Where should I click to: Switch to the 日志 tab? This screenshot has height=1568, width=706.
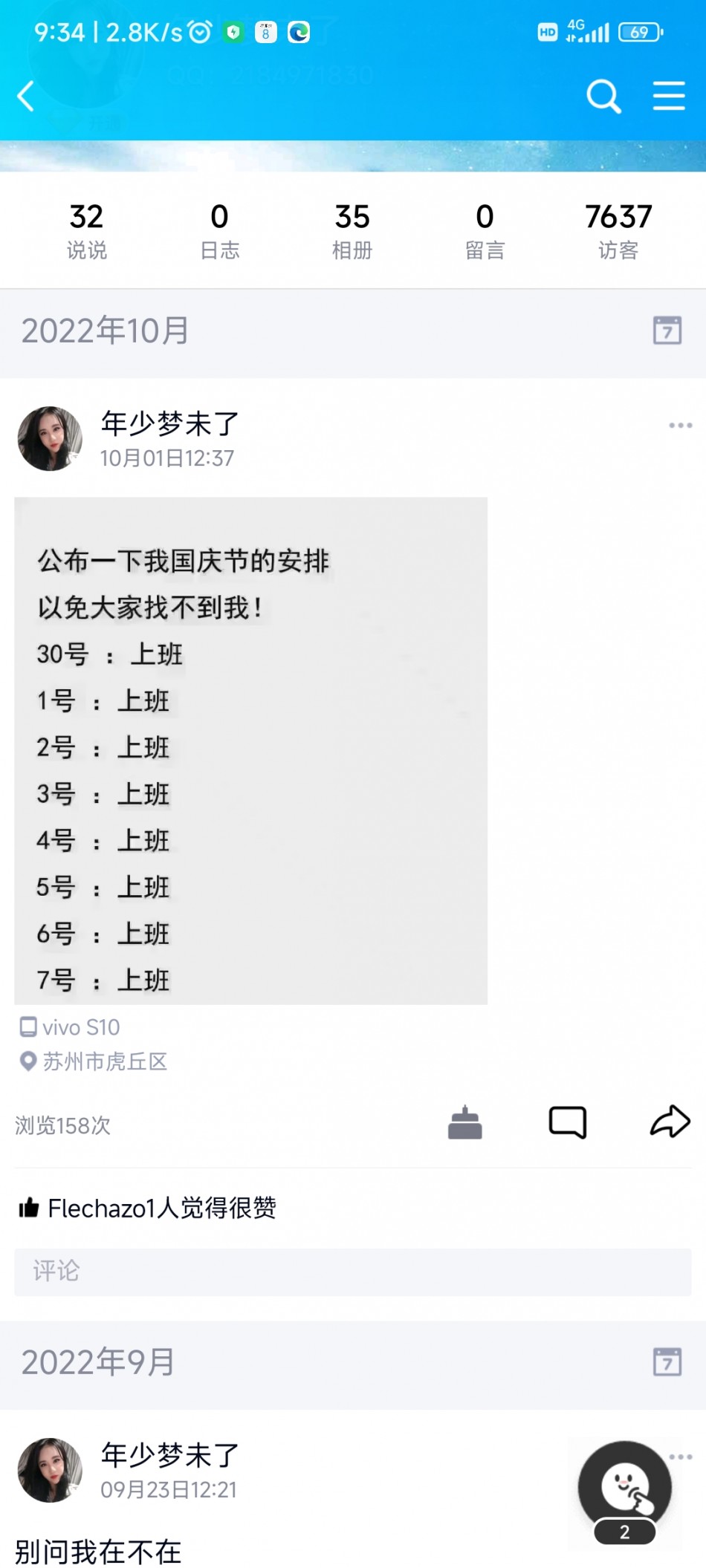tap(219, 231)
